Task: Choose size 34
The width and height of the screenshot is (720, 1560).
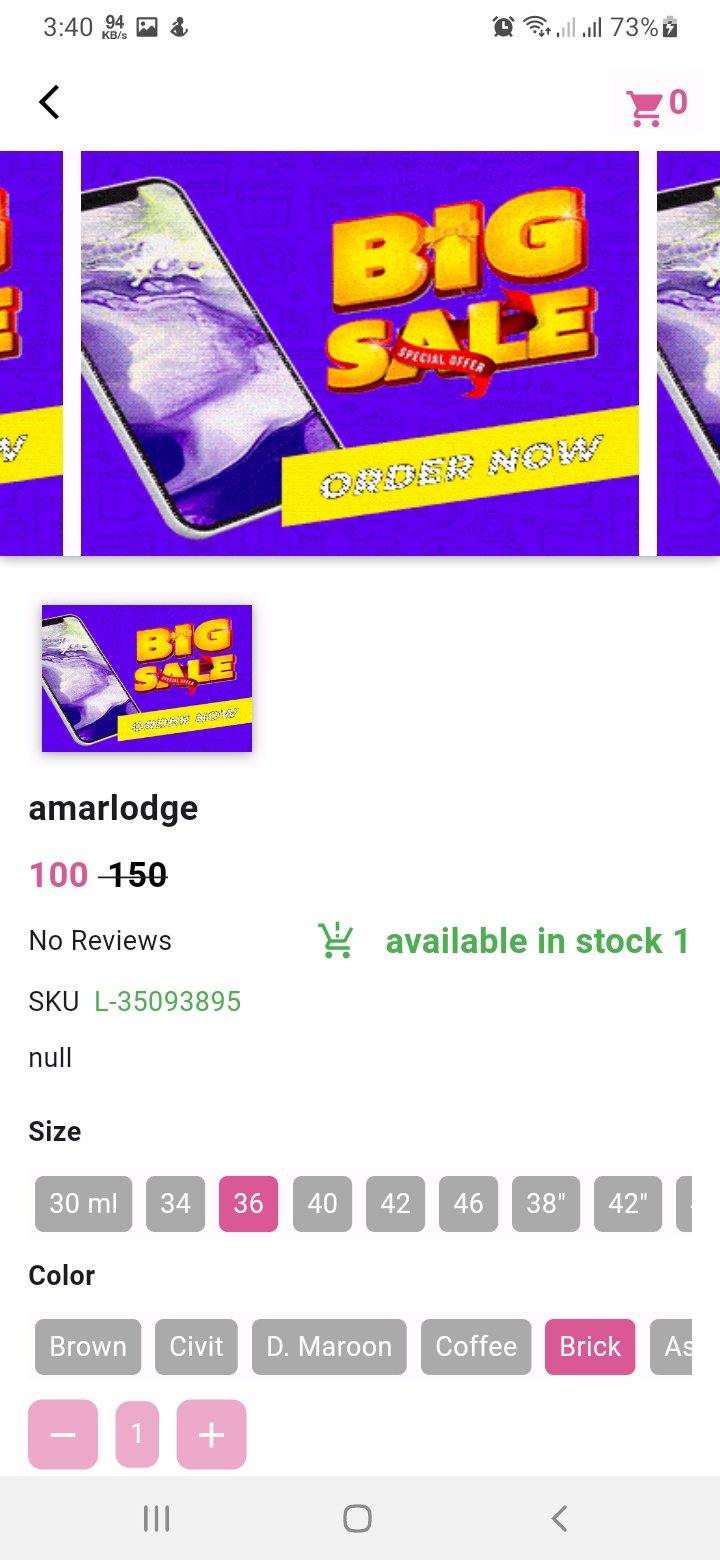Action: (x=175, y=1203)
